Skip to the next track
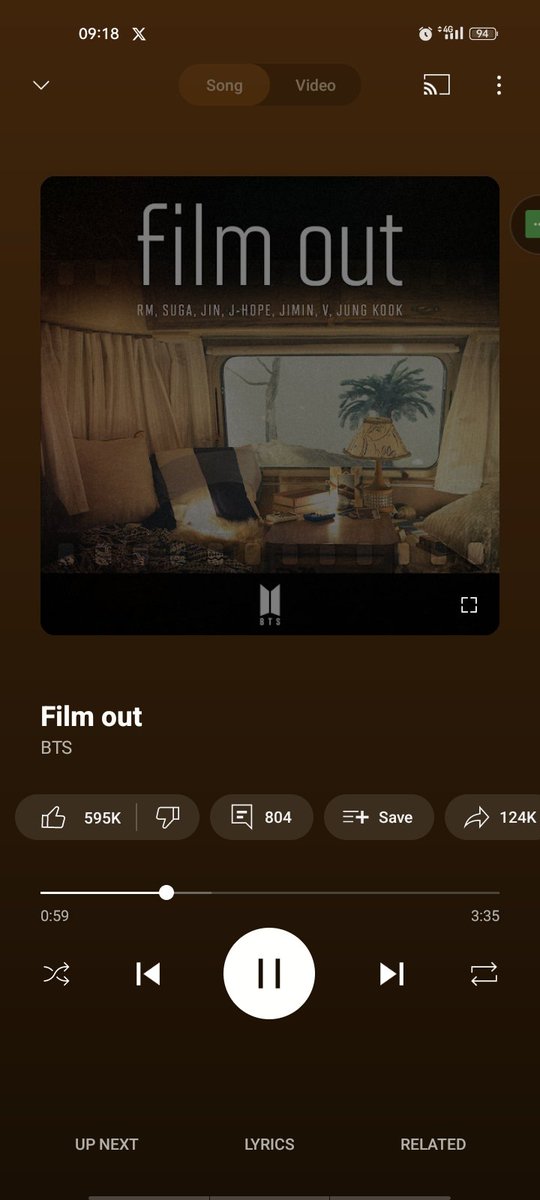 [392, 974]
